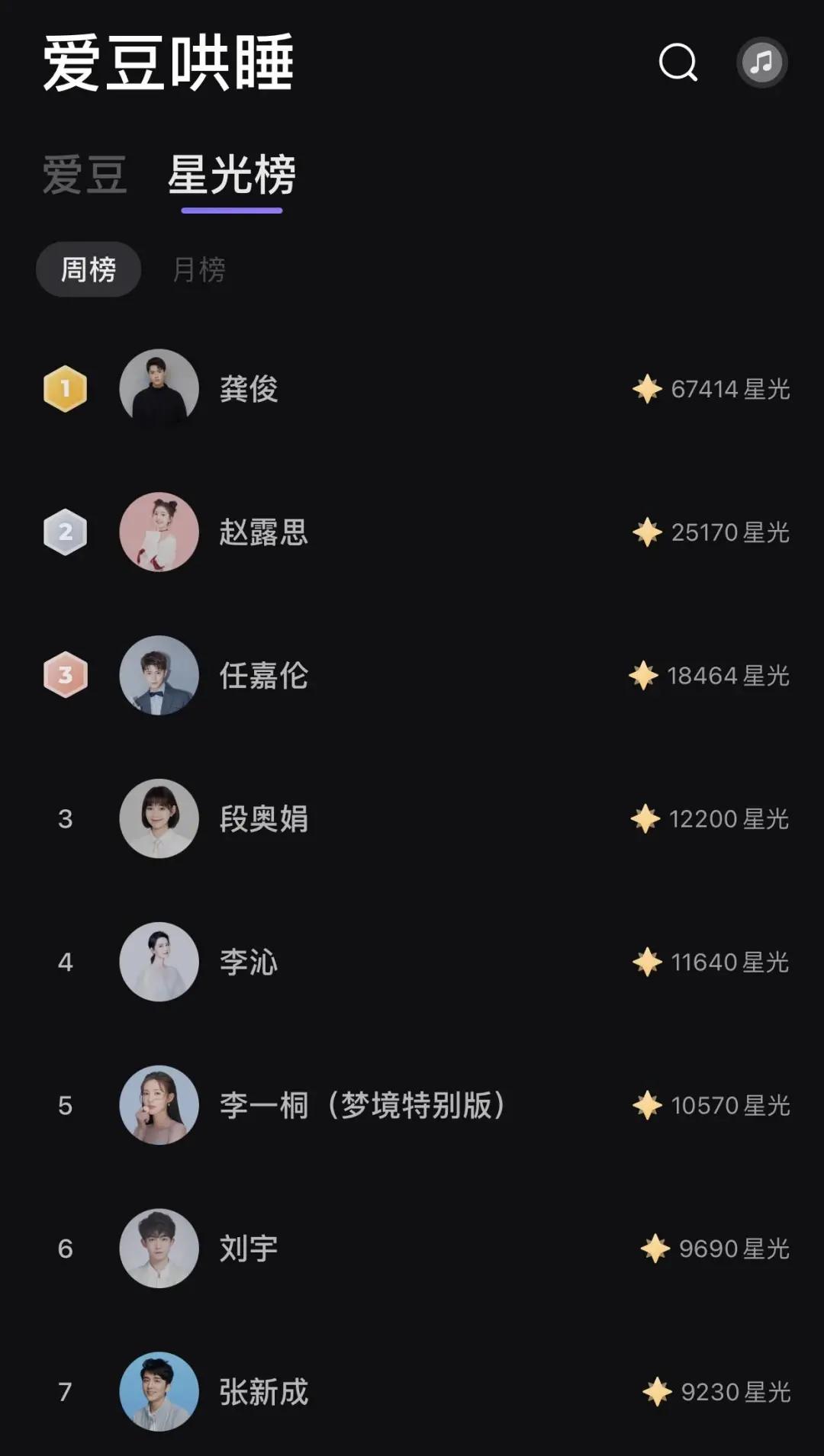This screenshot has height=1456, width=824.
Task: Tap 任嘉伦's avatar photo
Action: [159, 675]
